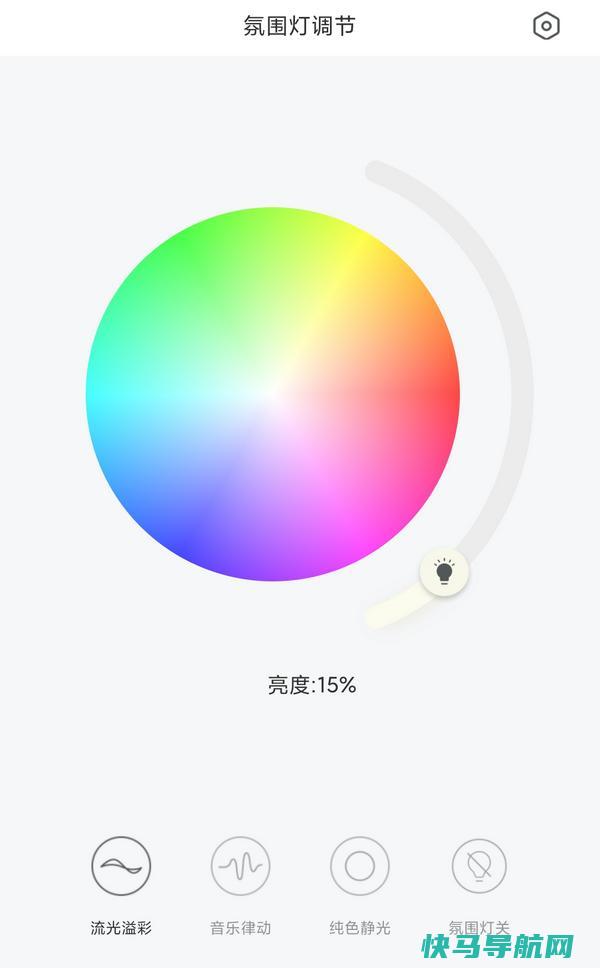This screenshot has width=600, height=968.
Task: Open the settings hexagon icon
Action: 546,27
